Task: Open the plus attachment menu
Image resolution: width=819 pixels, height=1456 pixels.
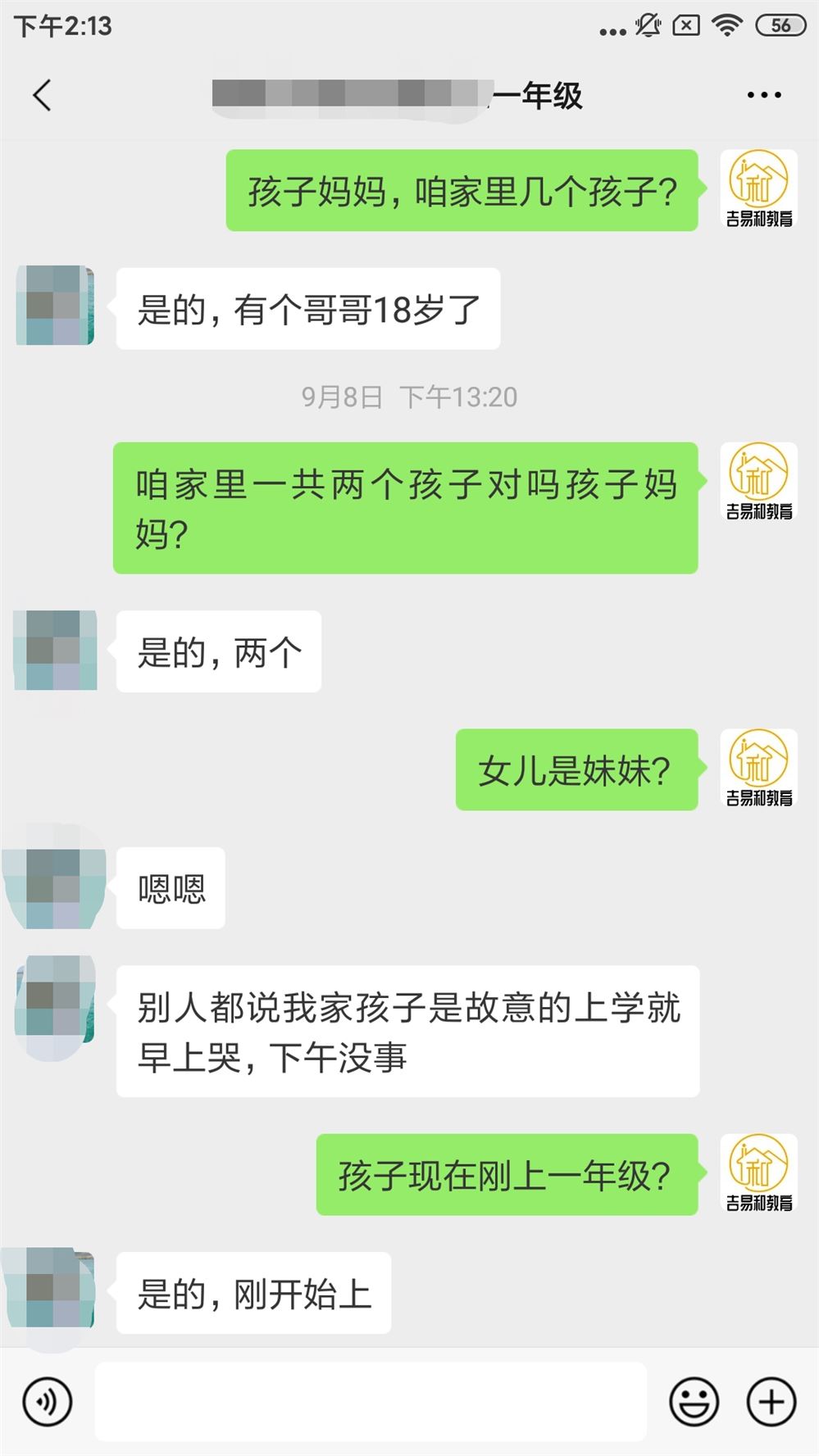Action: click(x=771, y=1402)
